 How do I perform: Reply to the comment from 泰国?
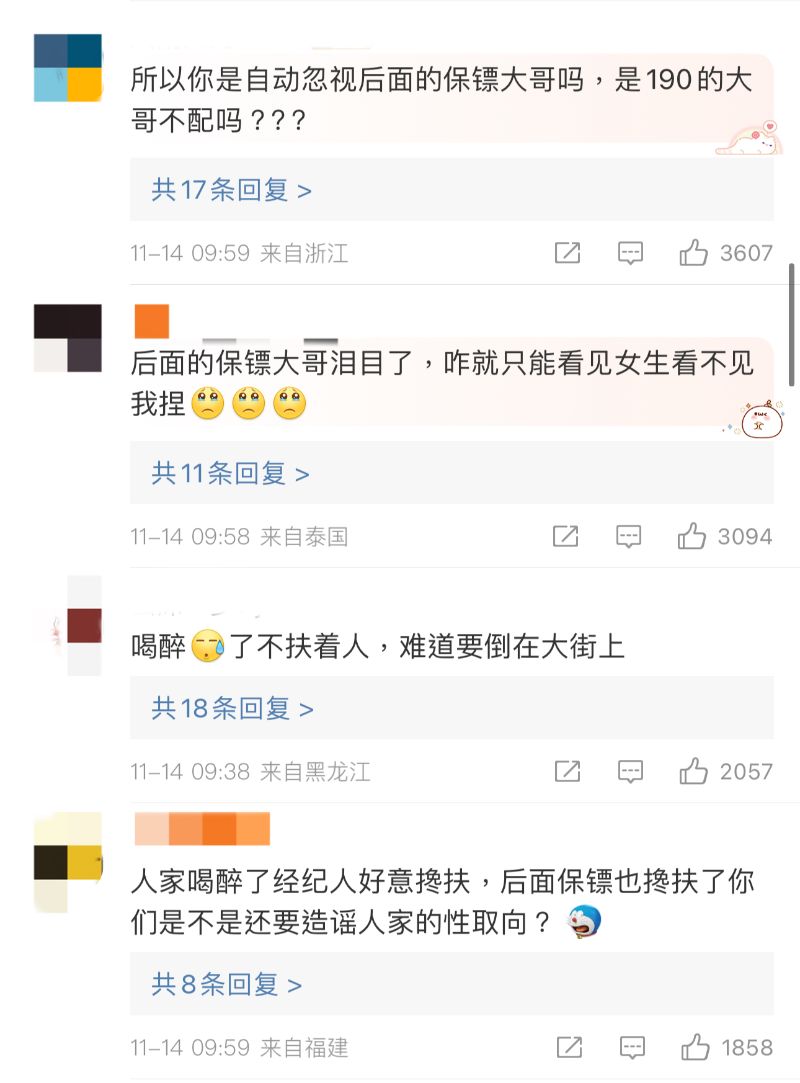coord(628,537)
